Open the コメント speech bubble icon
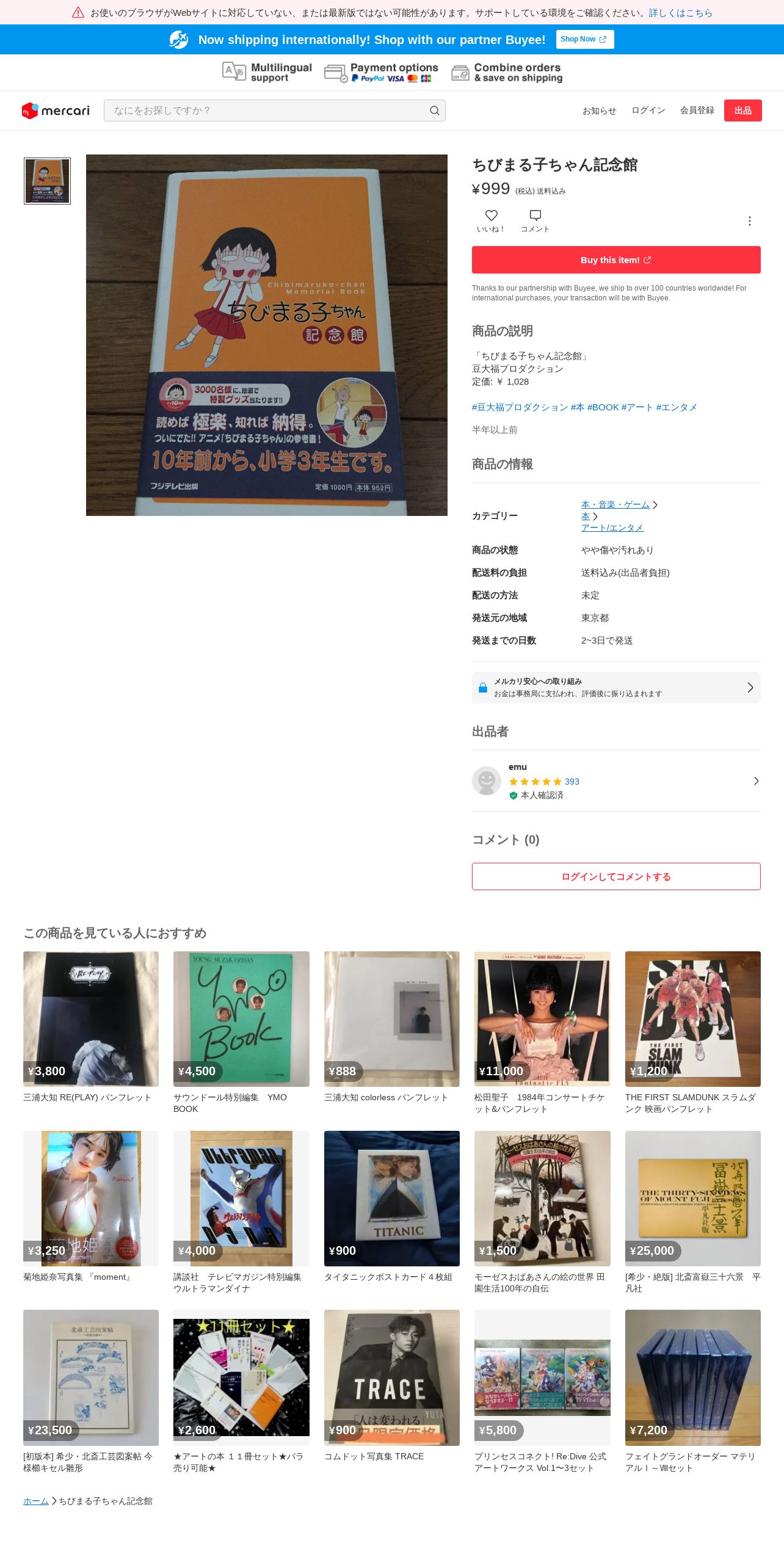Image resolution: width=784 pixels, height=1568 pixels. coord(535,216)
